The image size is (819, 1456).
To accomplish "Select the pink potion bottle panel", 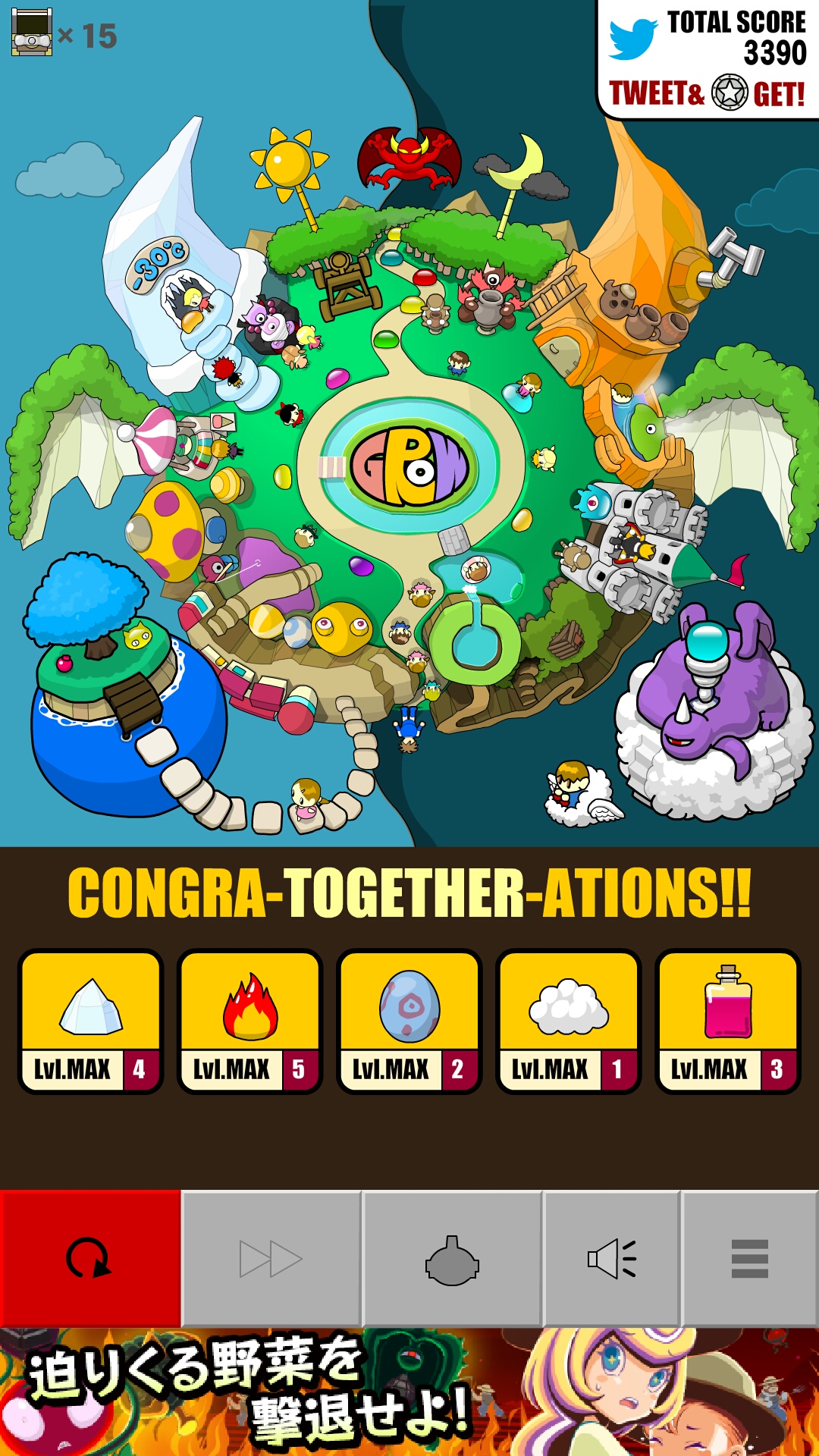I will pyautogui.click(x=728, y=1021).
